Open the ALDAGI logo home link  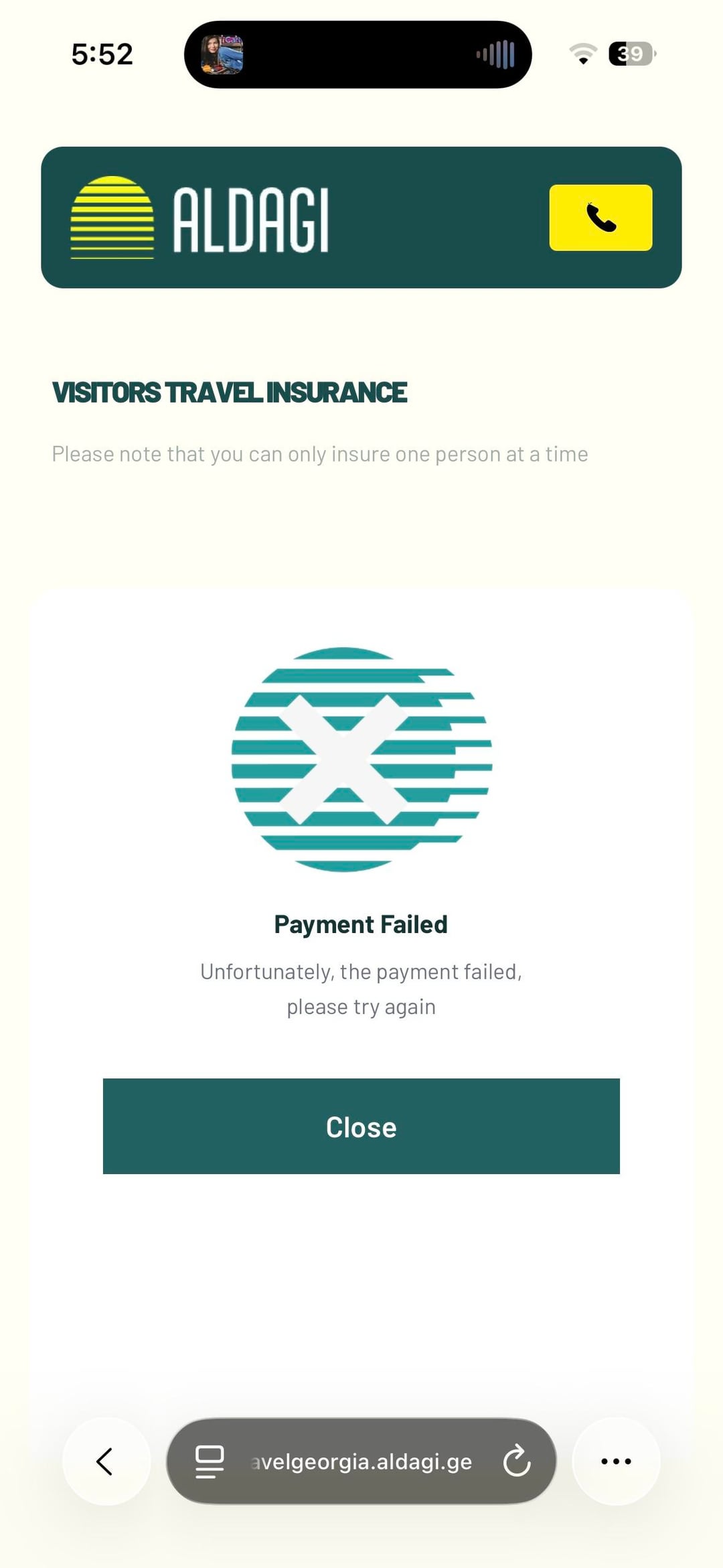[199, 218]
